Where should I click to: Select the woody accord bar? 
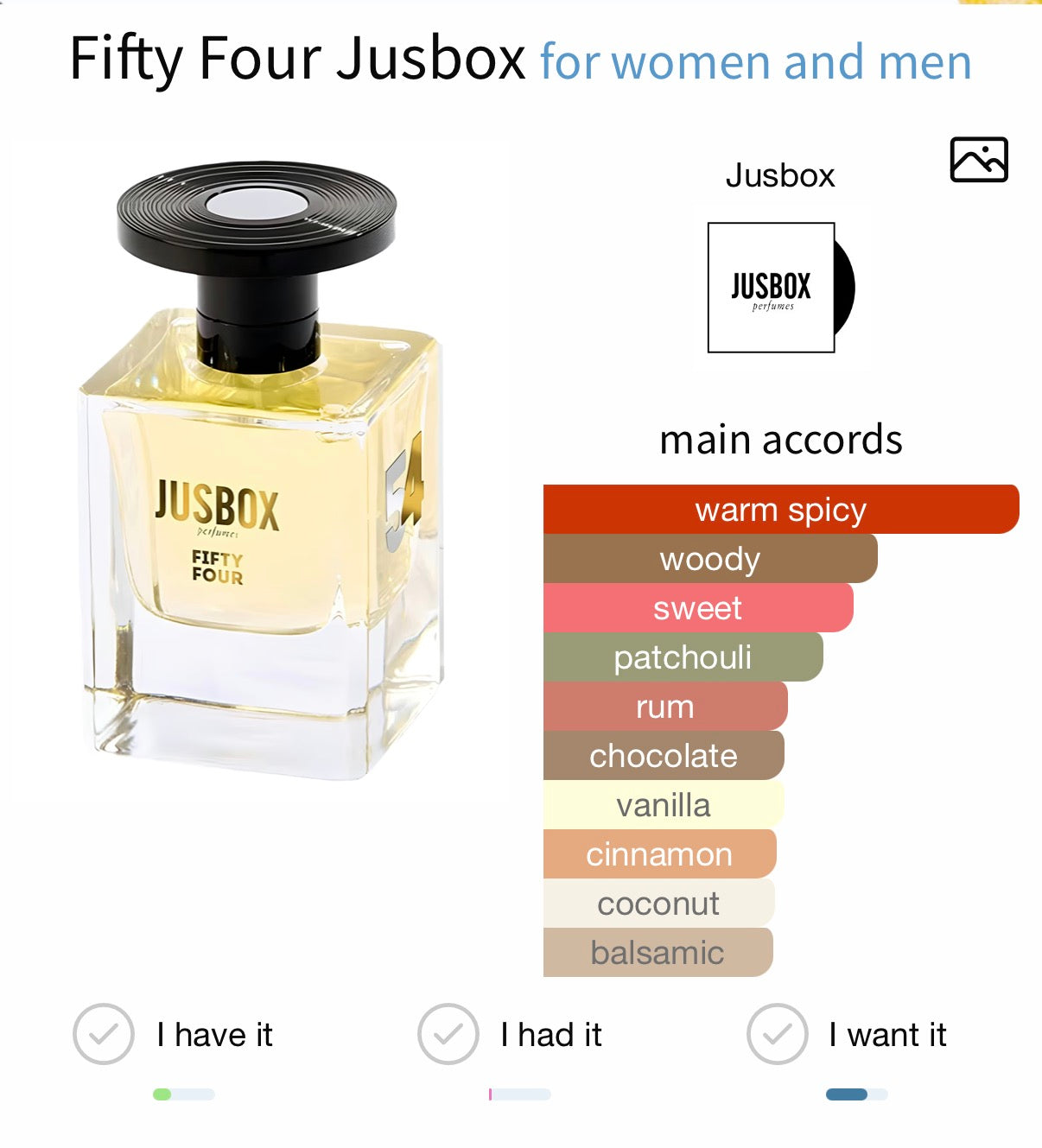point(708,560)
